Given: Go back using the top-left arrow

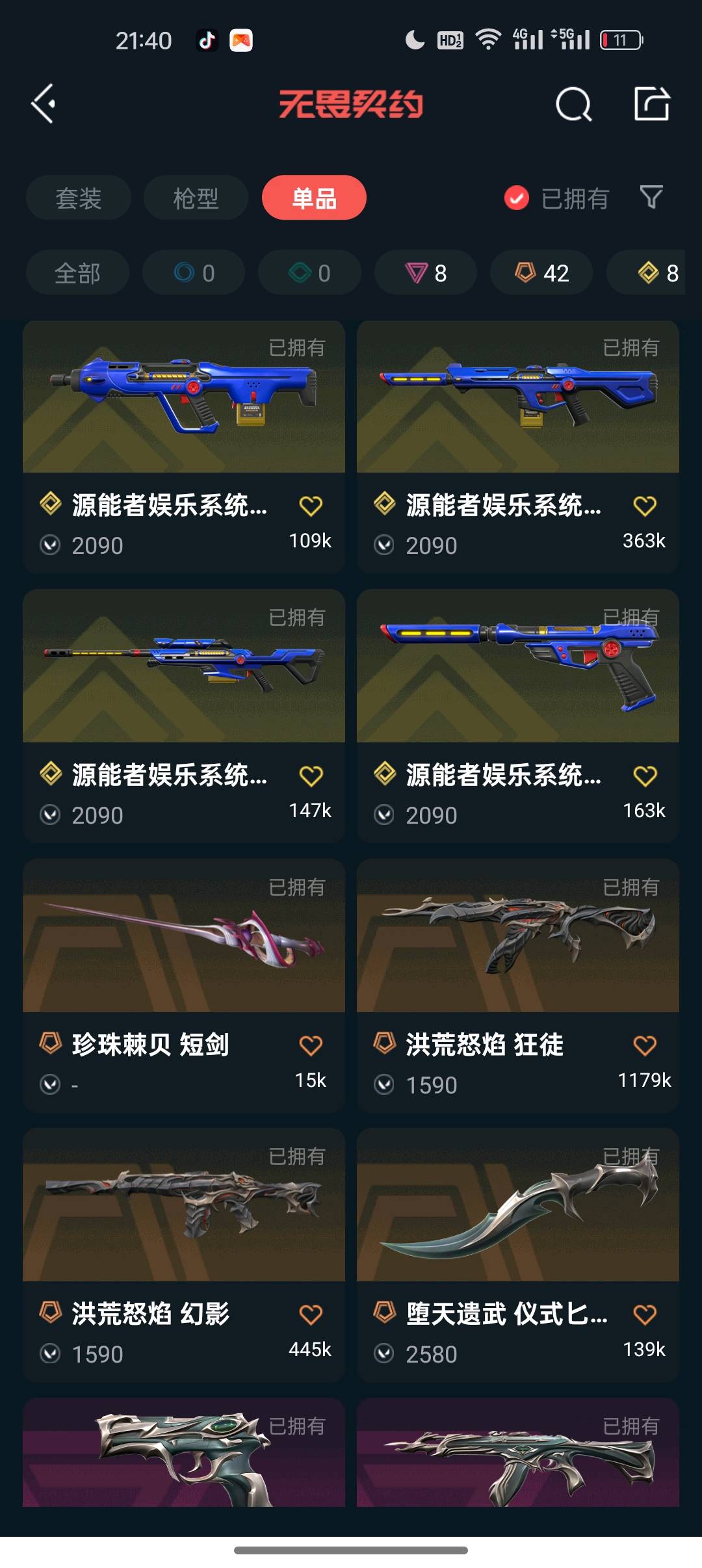Looking at the screenshot, I should [44, 104].
